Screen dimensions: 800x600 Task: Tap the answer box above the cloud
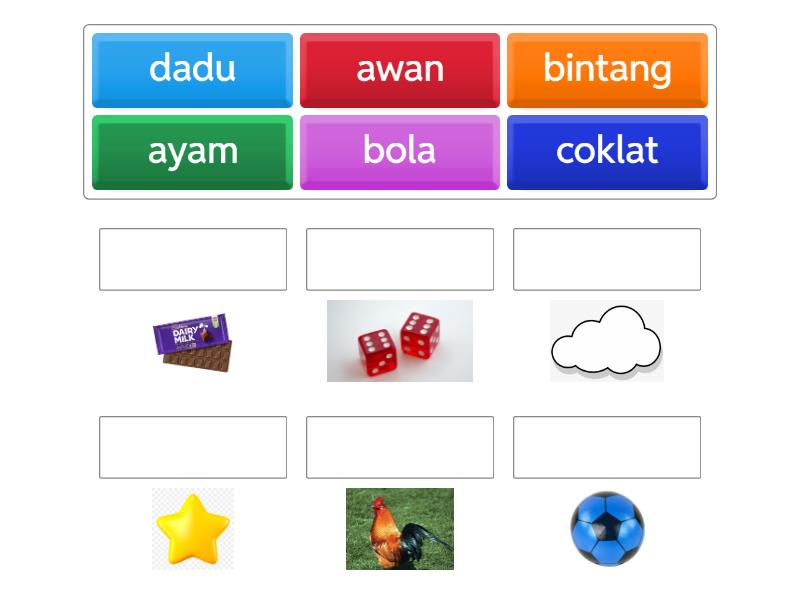click(607, 259)
